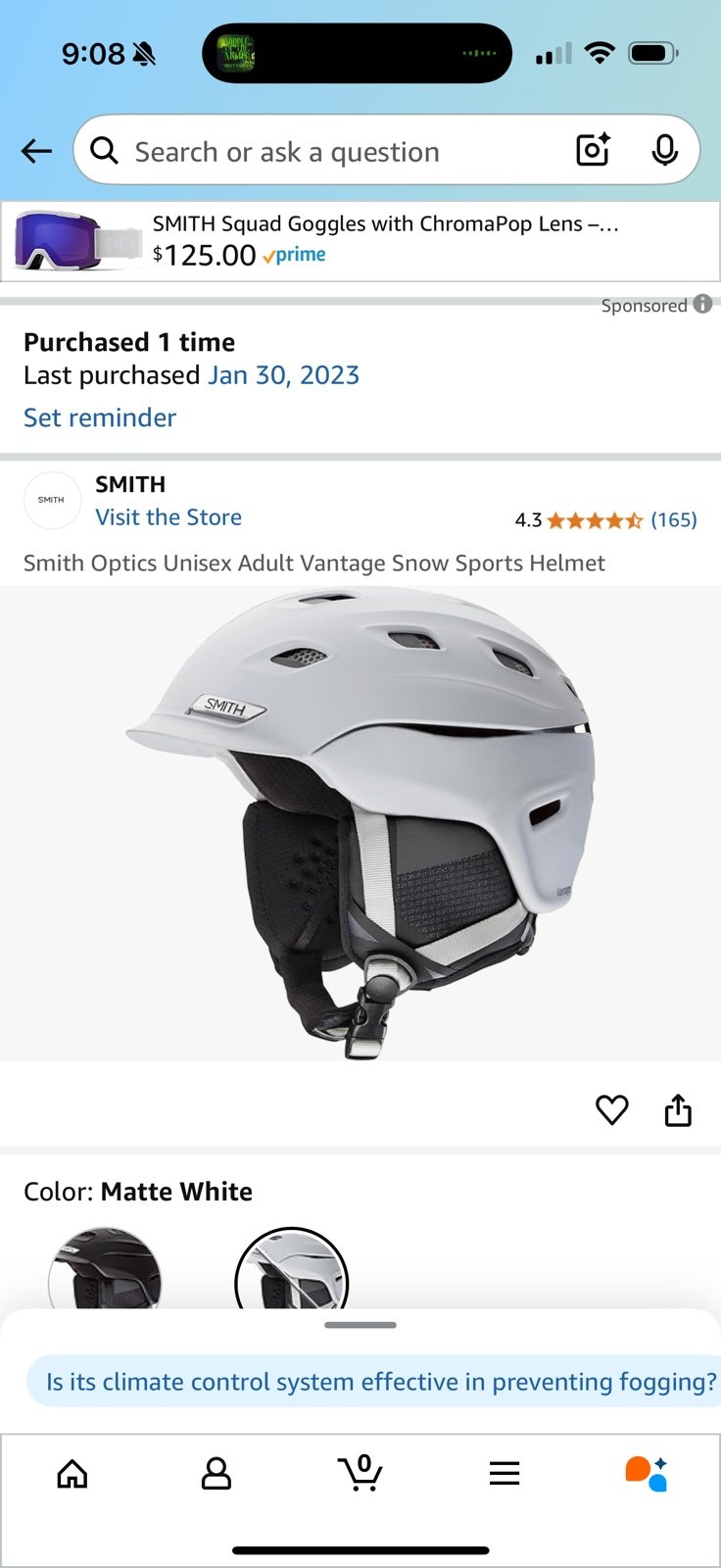Open camera lens search

(x=594, y=150)
